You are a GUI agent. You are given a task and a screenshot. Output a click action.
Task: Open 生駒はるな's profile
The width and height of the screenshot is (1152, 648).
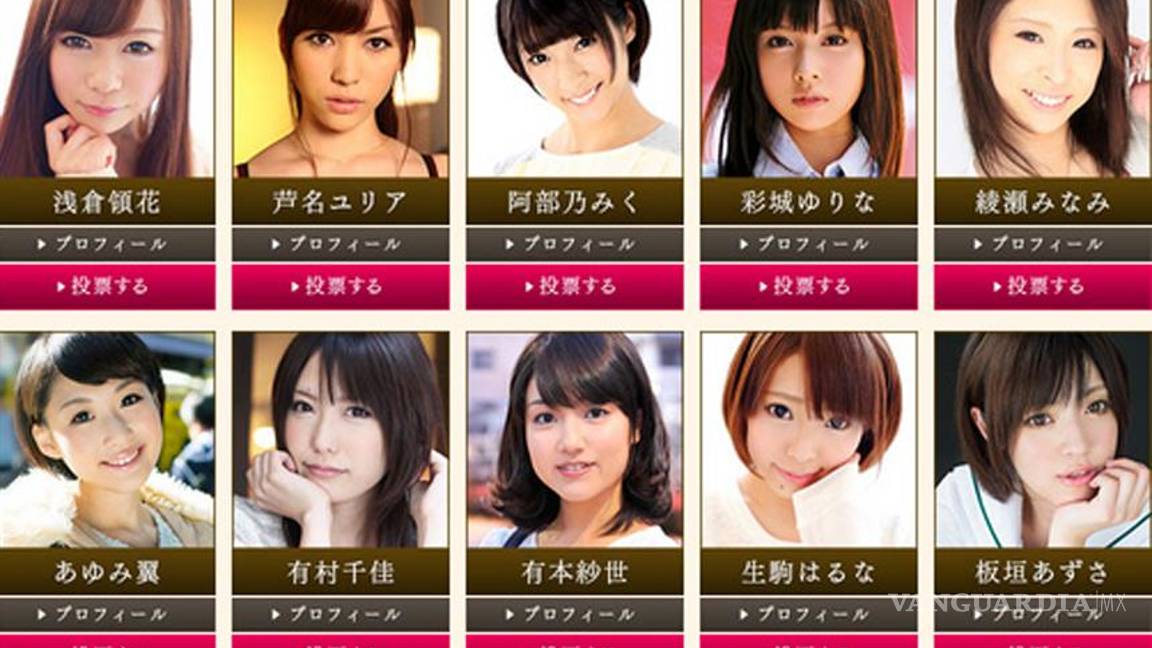pos(808,614)
